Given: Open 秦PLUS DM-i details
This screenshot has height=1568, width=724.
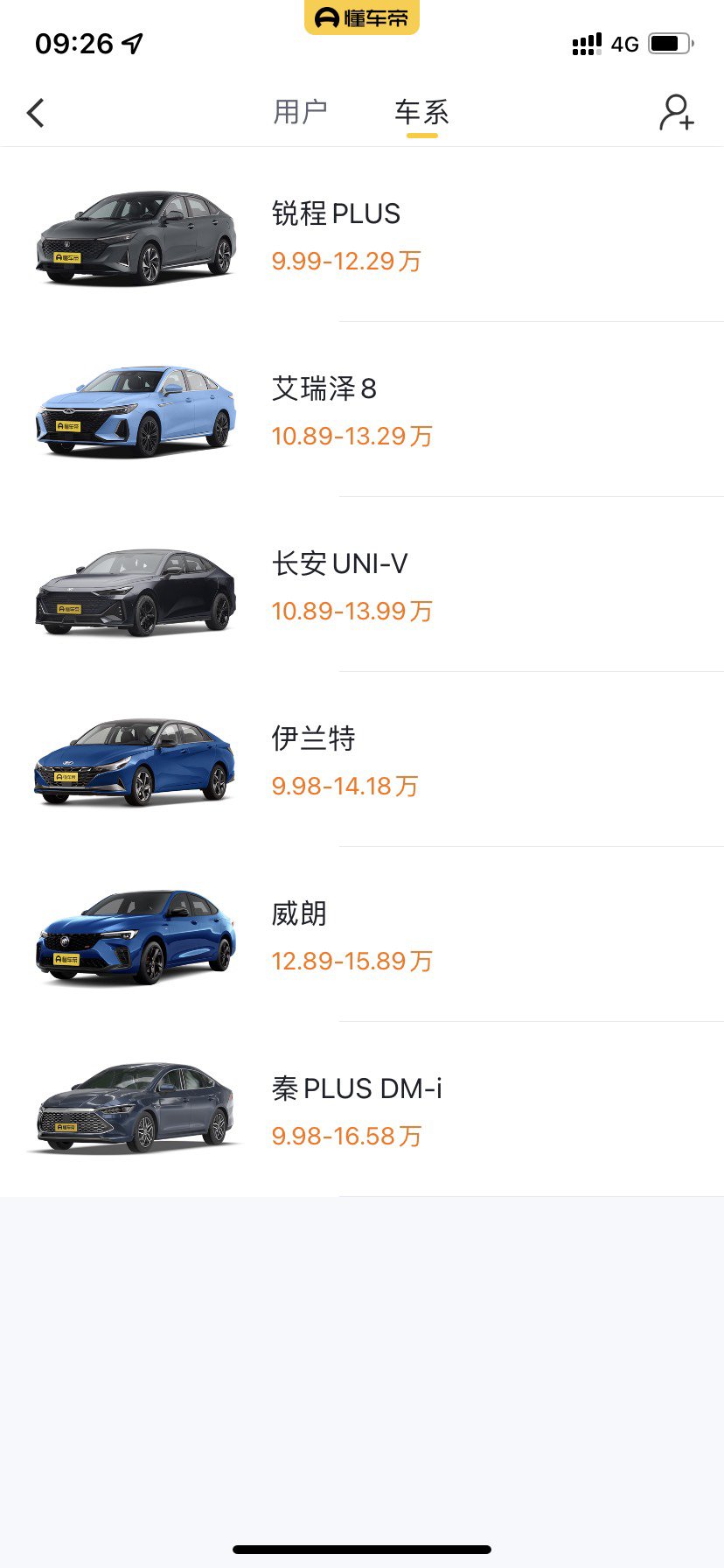Looking at the screenshot, I should click(x=362, y=1109).
